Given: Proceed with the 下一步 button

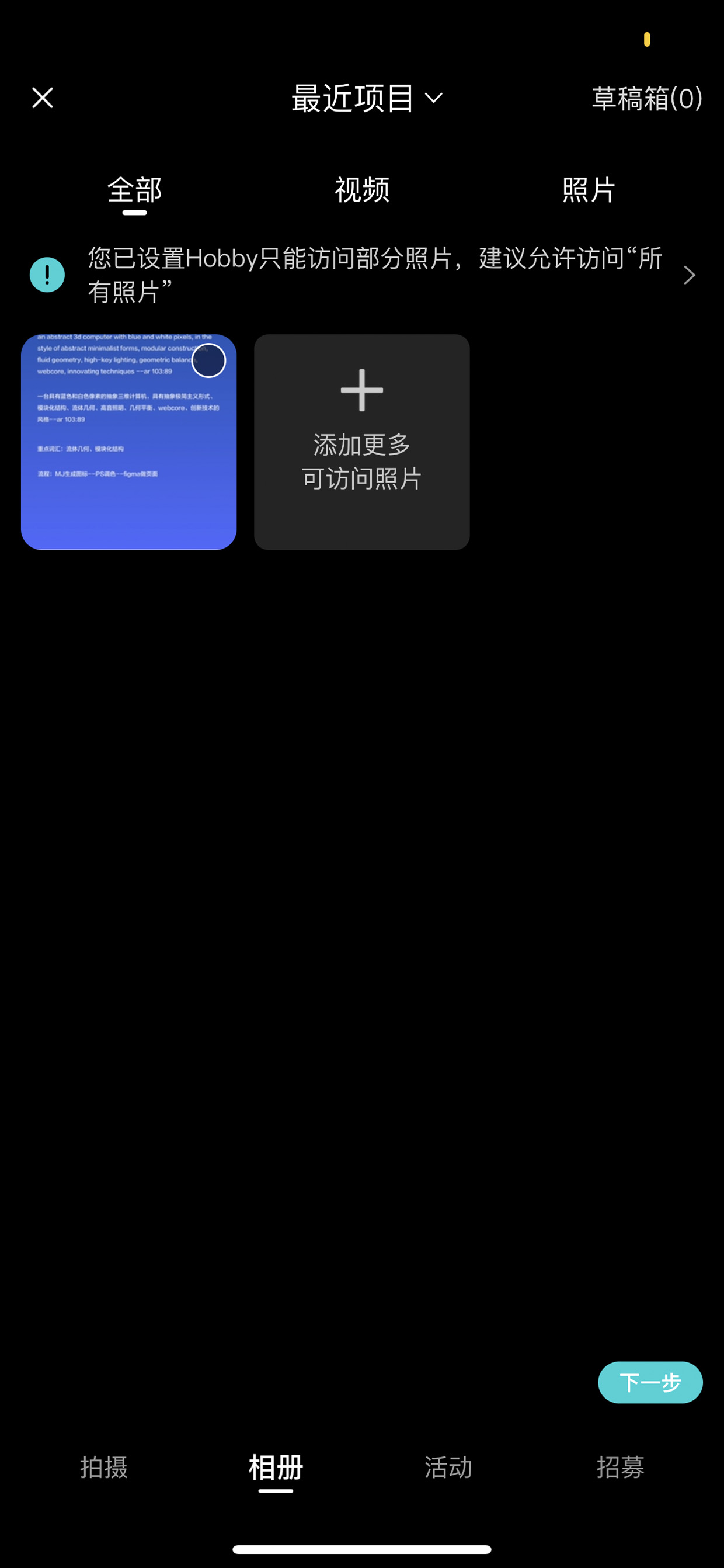Looking at the screenshot, I should point(650,1382).
